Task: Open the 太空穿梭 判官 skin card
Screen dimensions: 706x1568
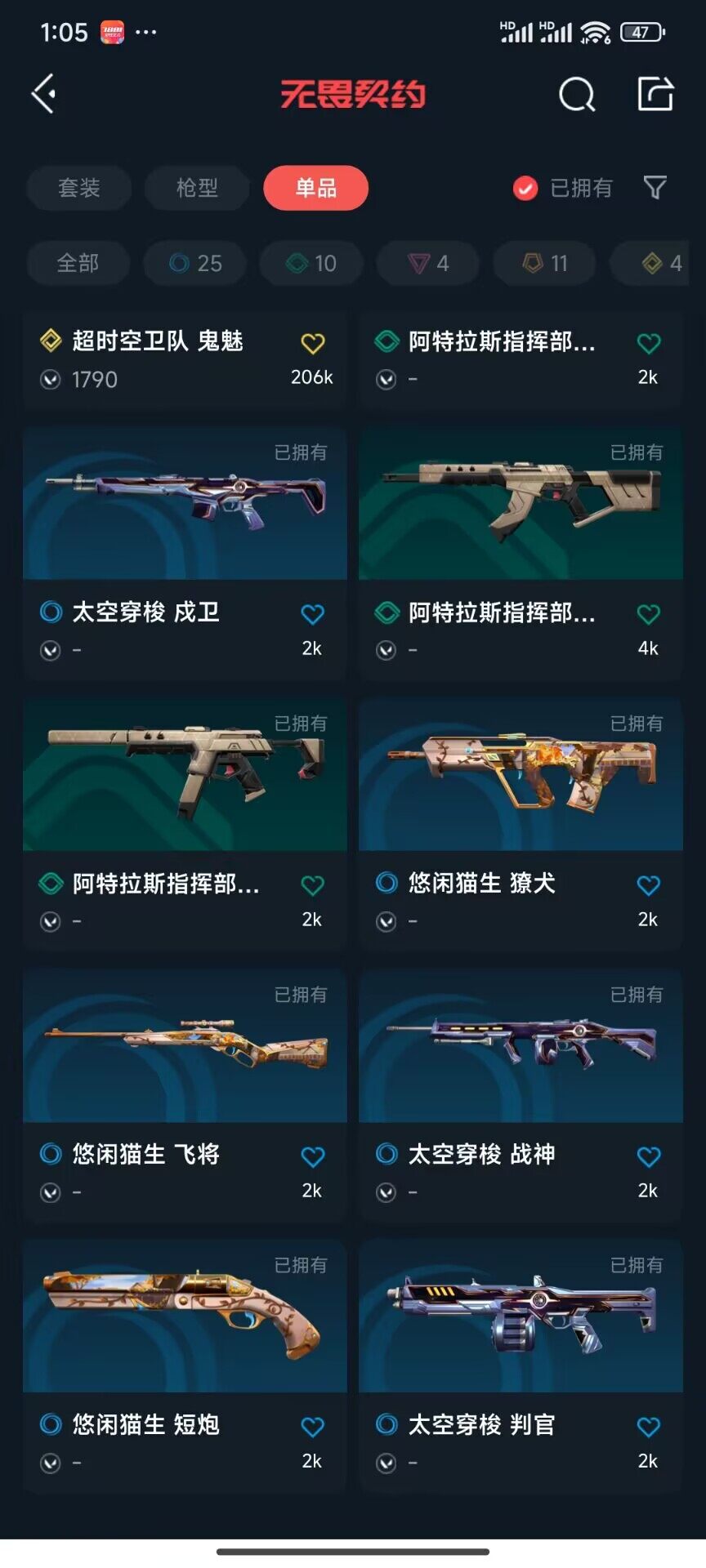Action: tap(521, 1317)
